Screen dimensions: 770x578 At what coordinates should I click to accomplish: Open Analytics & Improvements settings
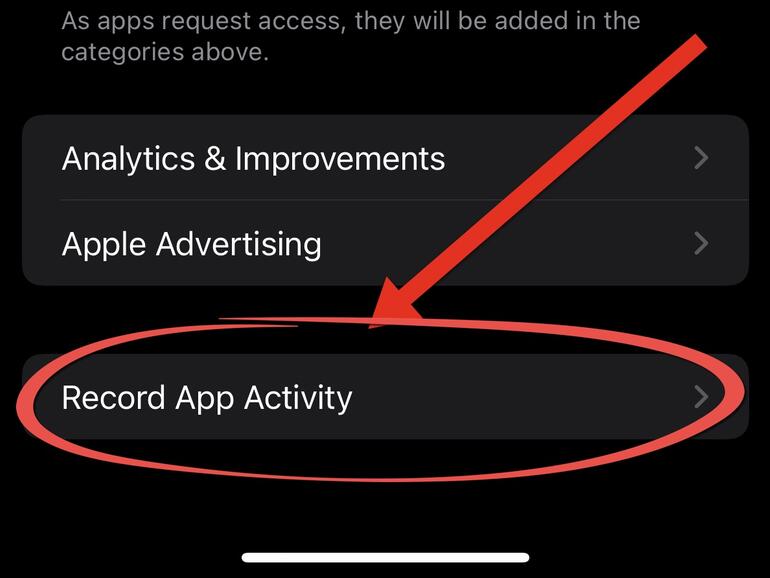coord(384,158)
